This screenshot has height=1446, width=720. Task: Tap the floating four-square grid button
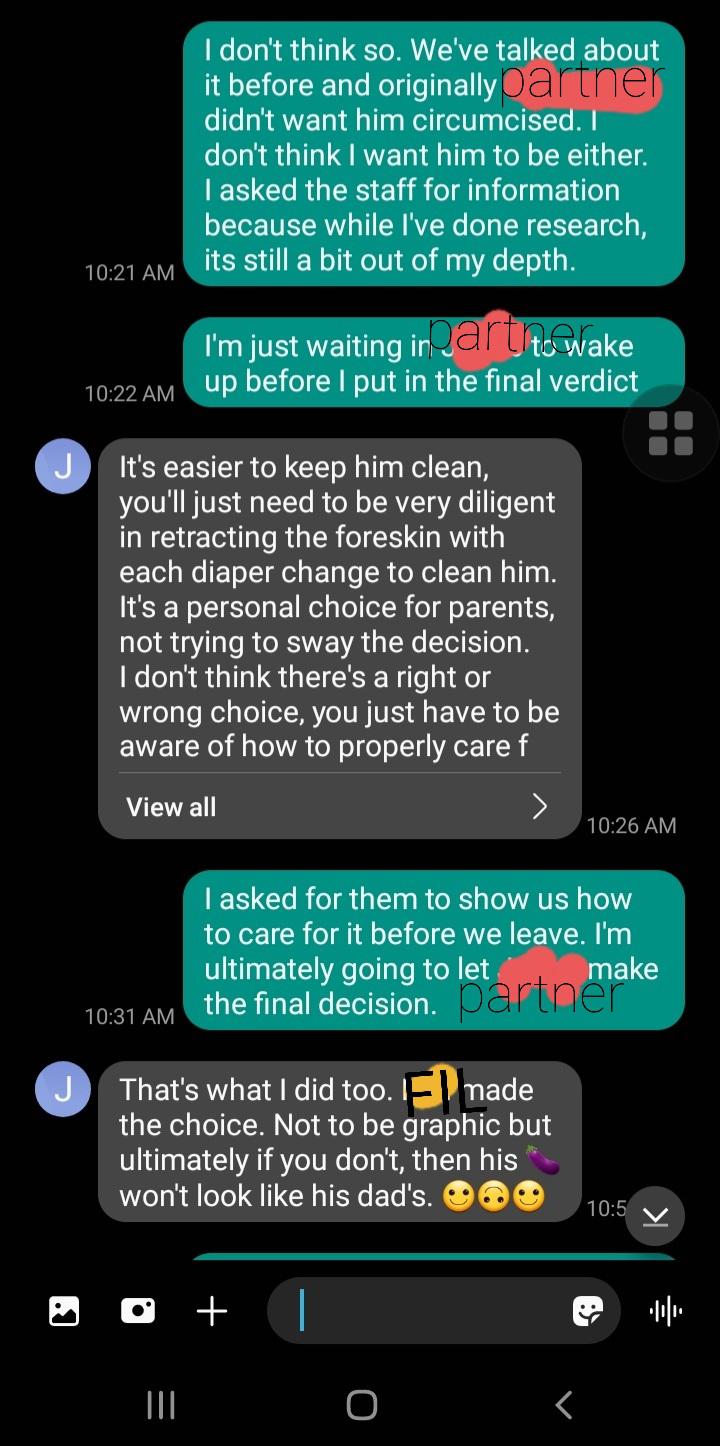(671, 433)
